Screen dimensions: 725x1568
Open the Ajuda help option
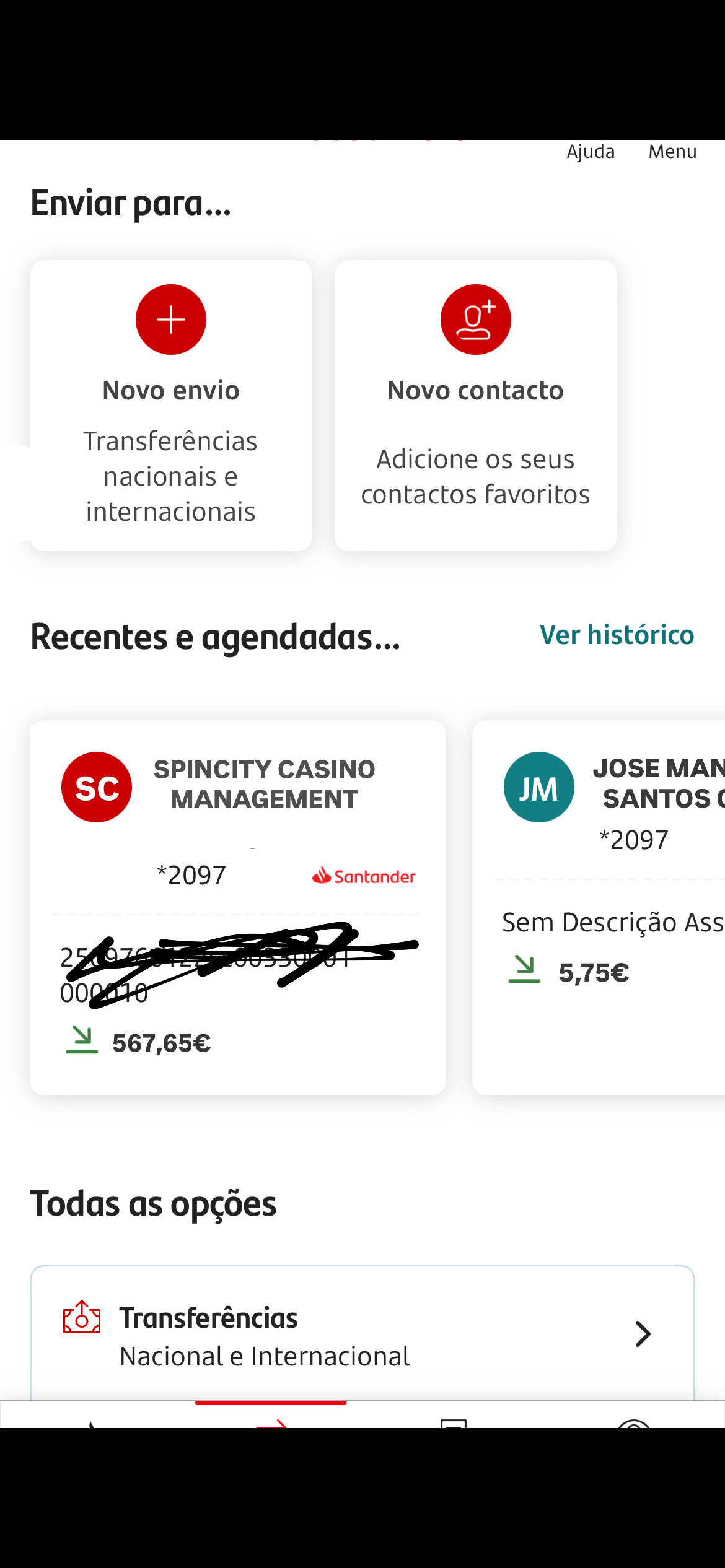coord(591,152)
